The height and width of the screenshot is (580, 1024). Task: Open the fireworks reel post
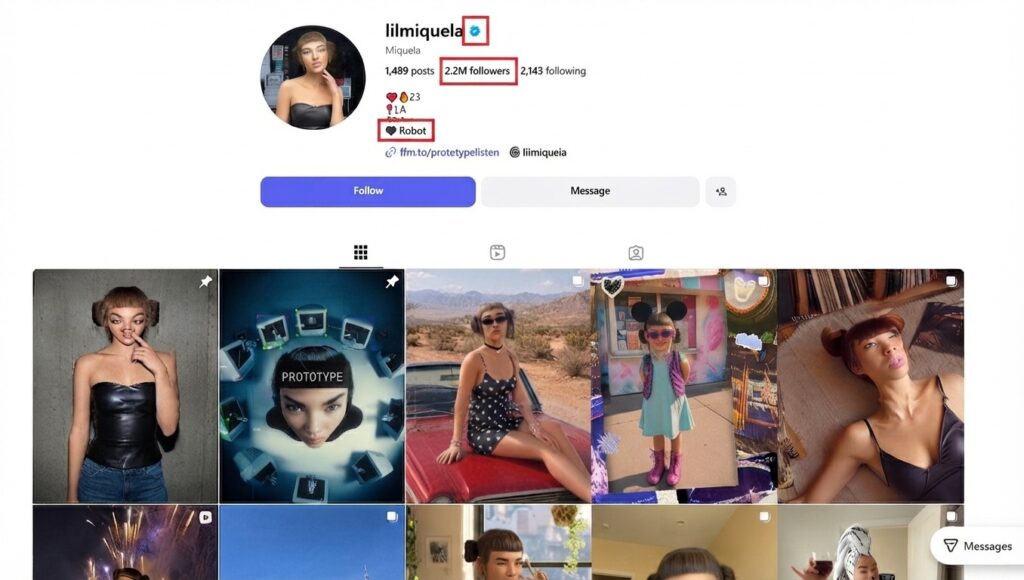(125, 542)
